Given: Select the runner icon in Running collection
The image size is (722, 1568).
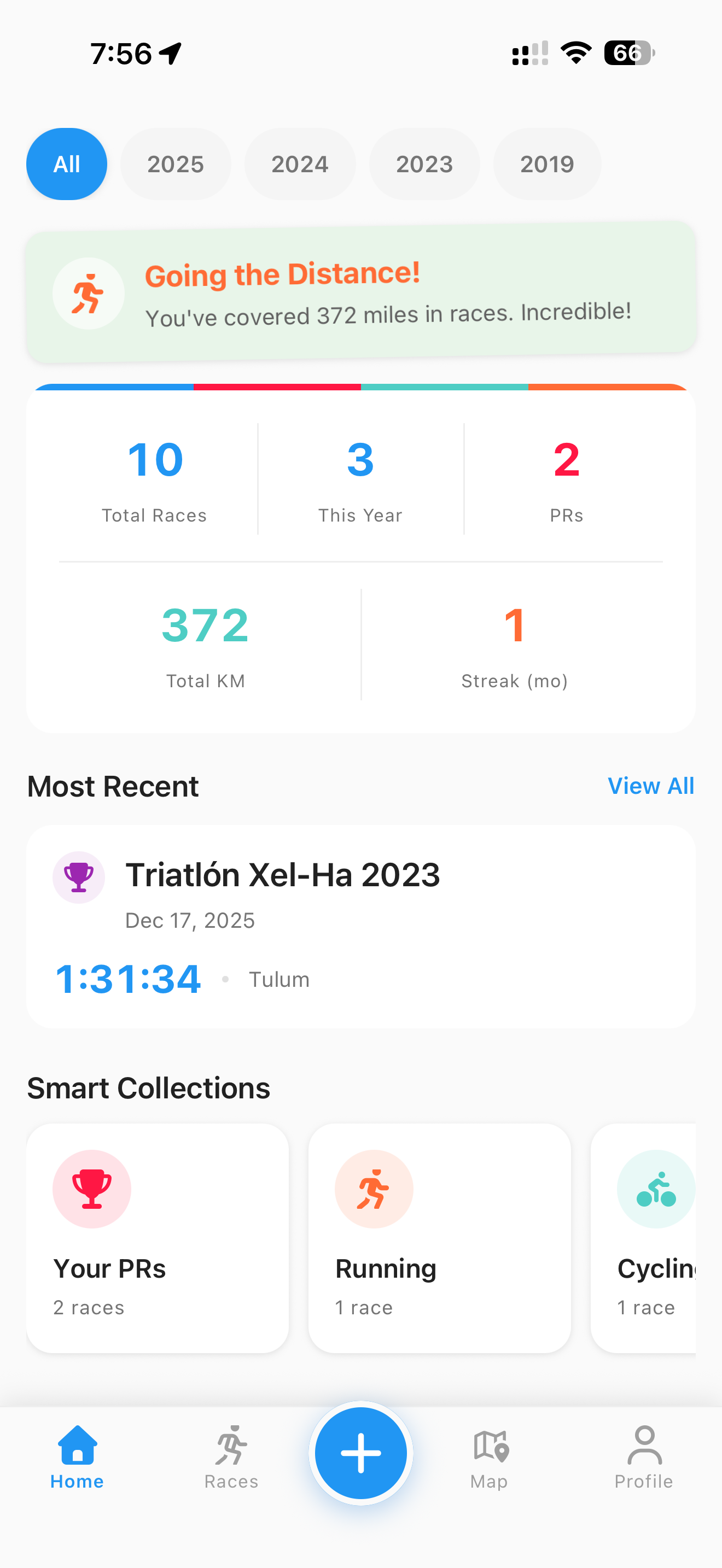Looking at the screenshot, I should (x=374, y=1189).
